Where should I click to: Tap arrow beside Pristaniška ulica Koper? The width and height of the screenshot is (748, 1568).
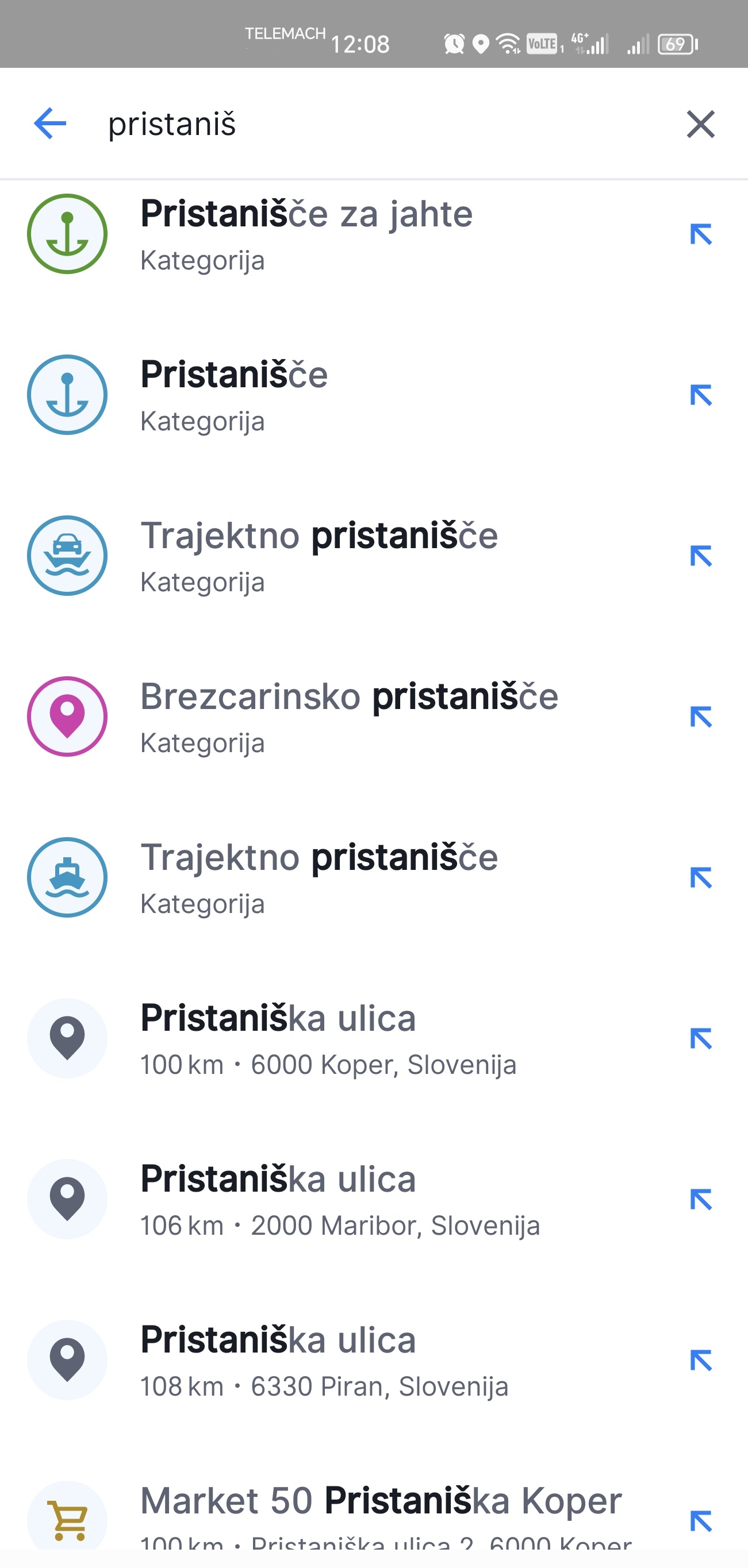pyautogui.click(x=701, y=1038)
